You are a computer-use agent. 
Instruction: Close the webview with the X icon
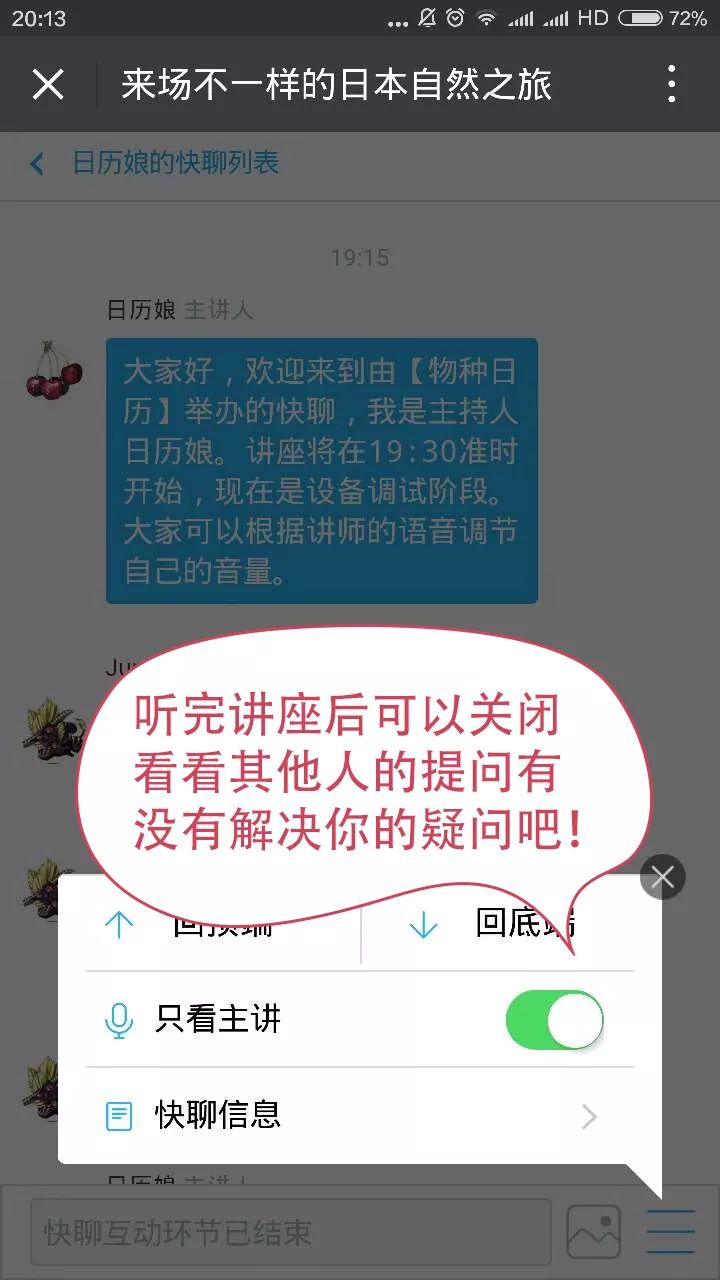(x=47, y=85)
